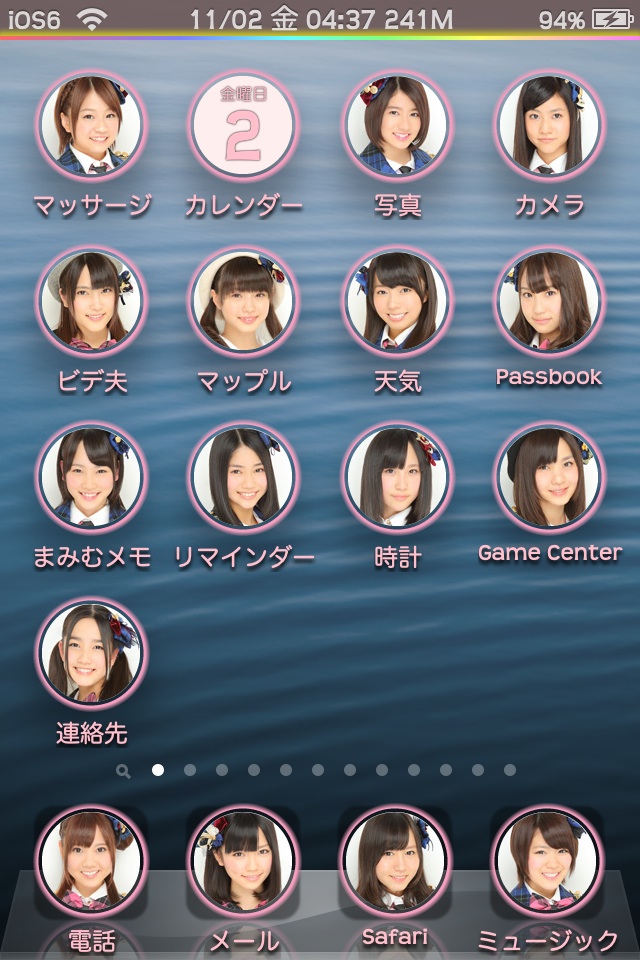The image size is (640, 960).
Task: Open the カレンダー calendar app
Action: point(243,125)
